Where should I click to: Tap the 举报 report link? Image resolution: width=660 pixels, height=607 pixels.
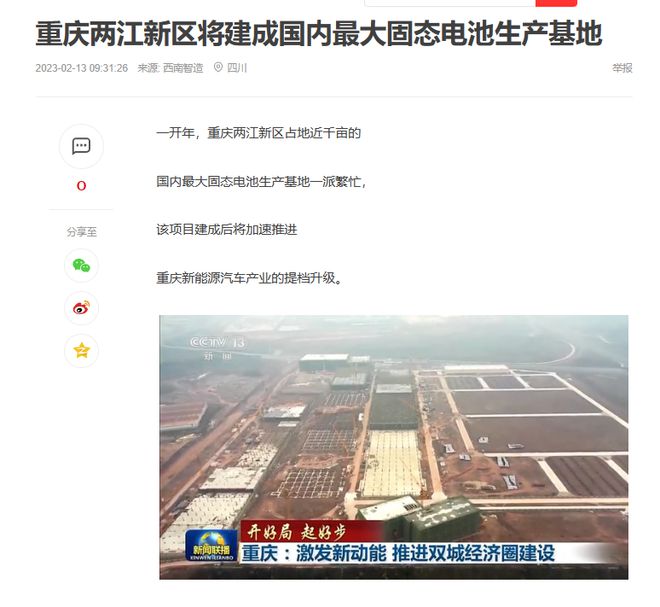(x=622, y=68)
